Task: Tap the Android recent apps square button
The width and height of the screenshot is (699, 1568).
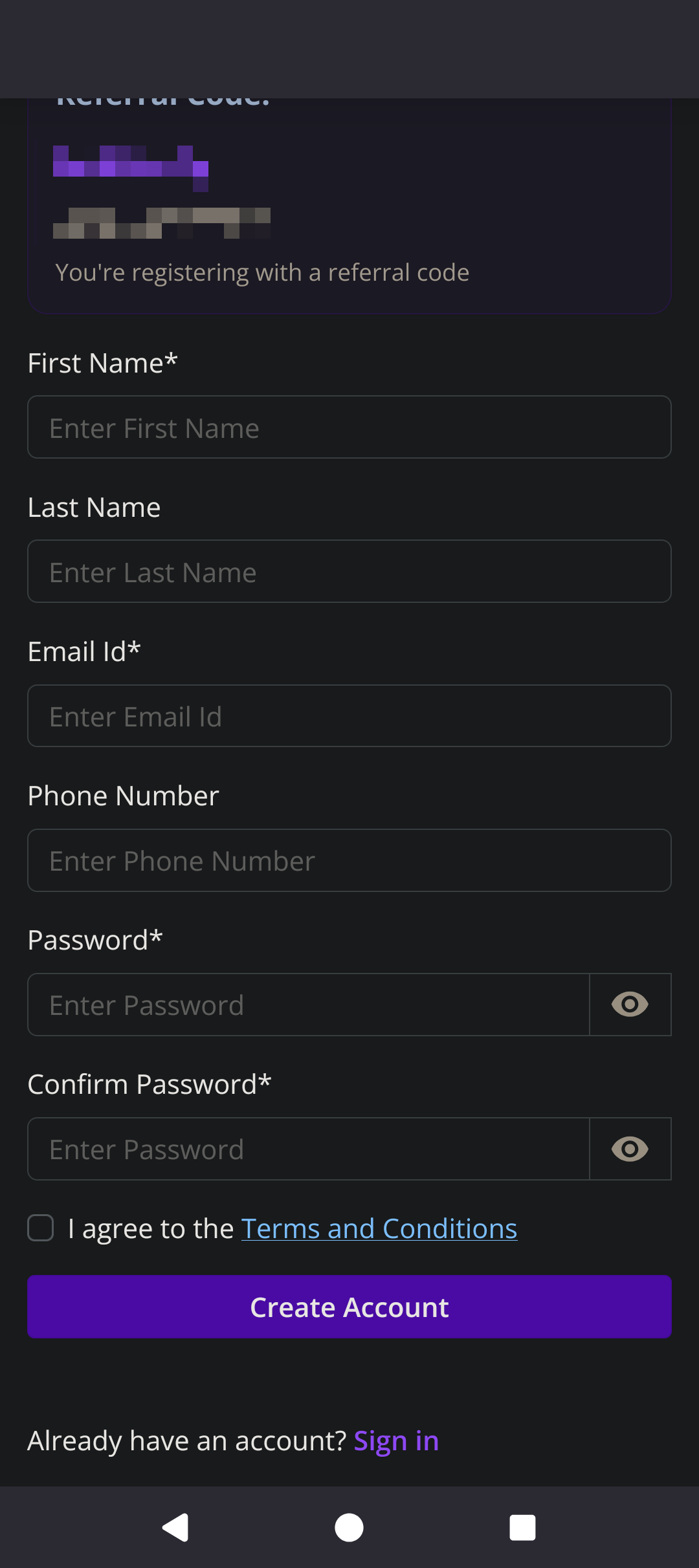Action: click(522, 1527)
